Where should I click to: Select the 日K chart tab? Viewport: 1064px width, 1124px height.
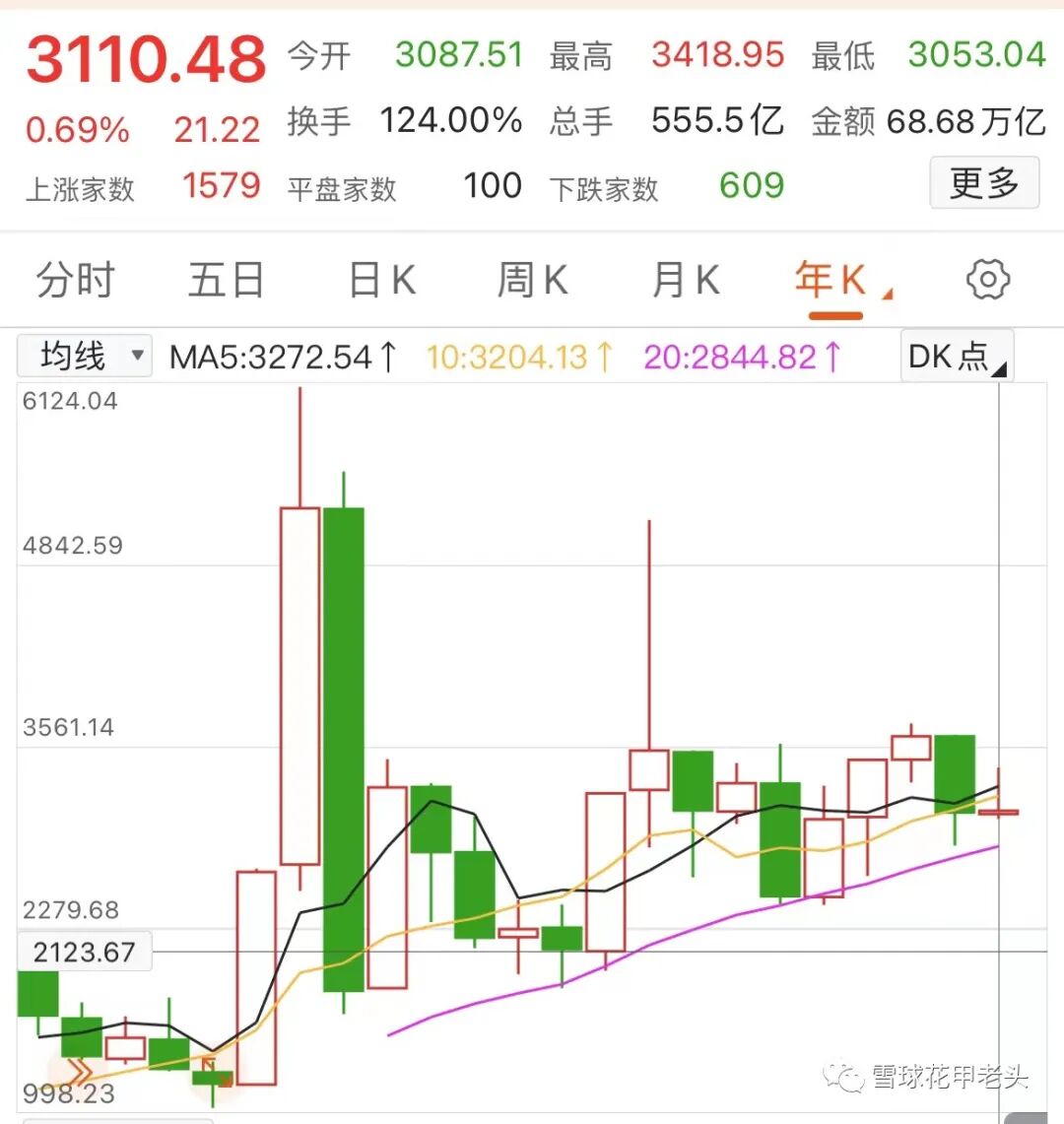[382, 281]
